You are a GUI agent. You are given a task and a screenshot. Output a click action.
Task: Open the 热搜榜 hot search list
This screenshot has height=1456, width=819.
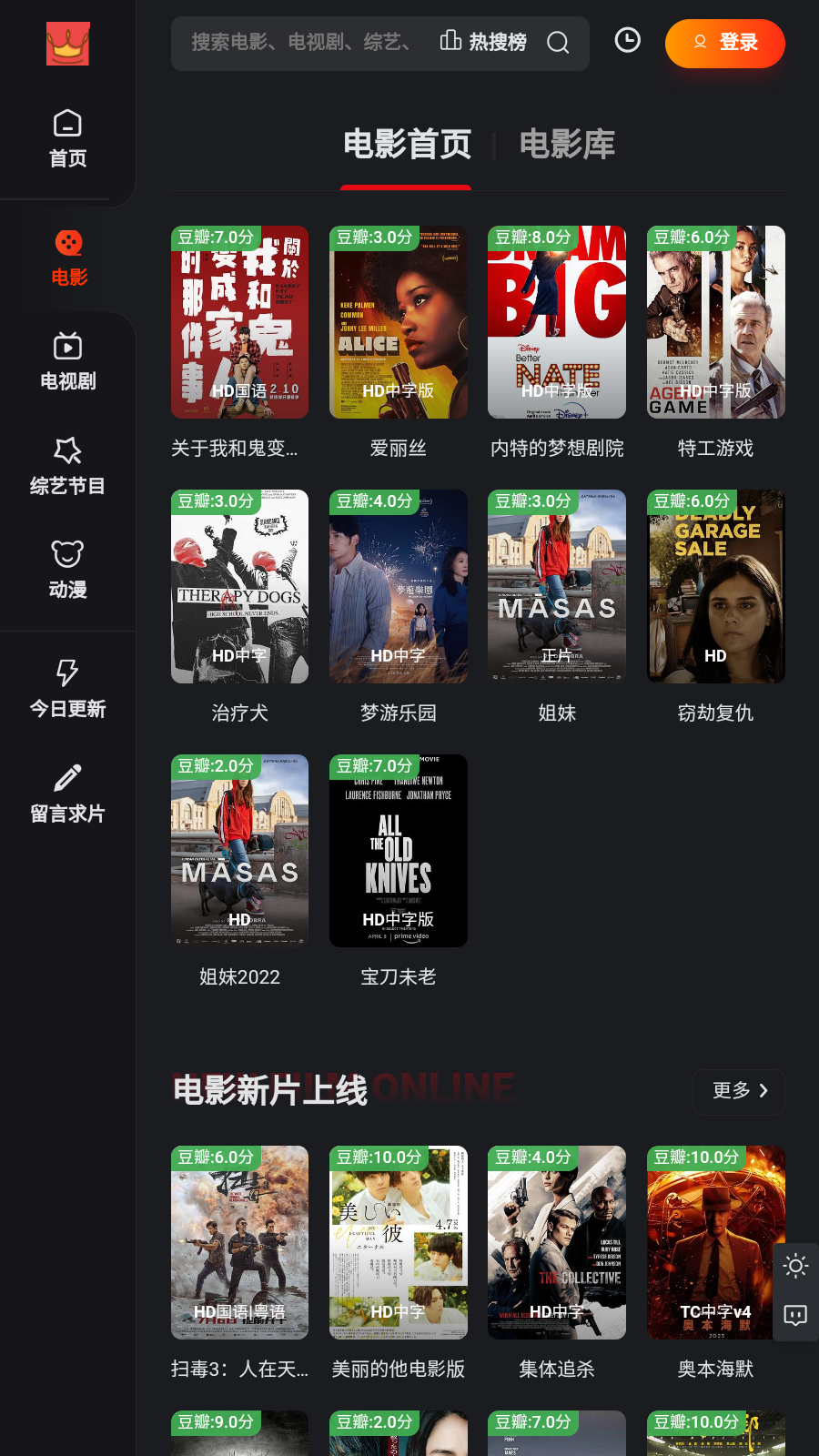click(x=483, y=42)
